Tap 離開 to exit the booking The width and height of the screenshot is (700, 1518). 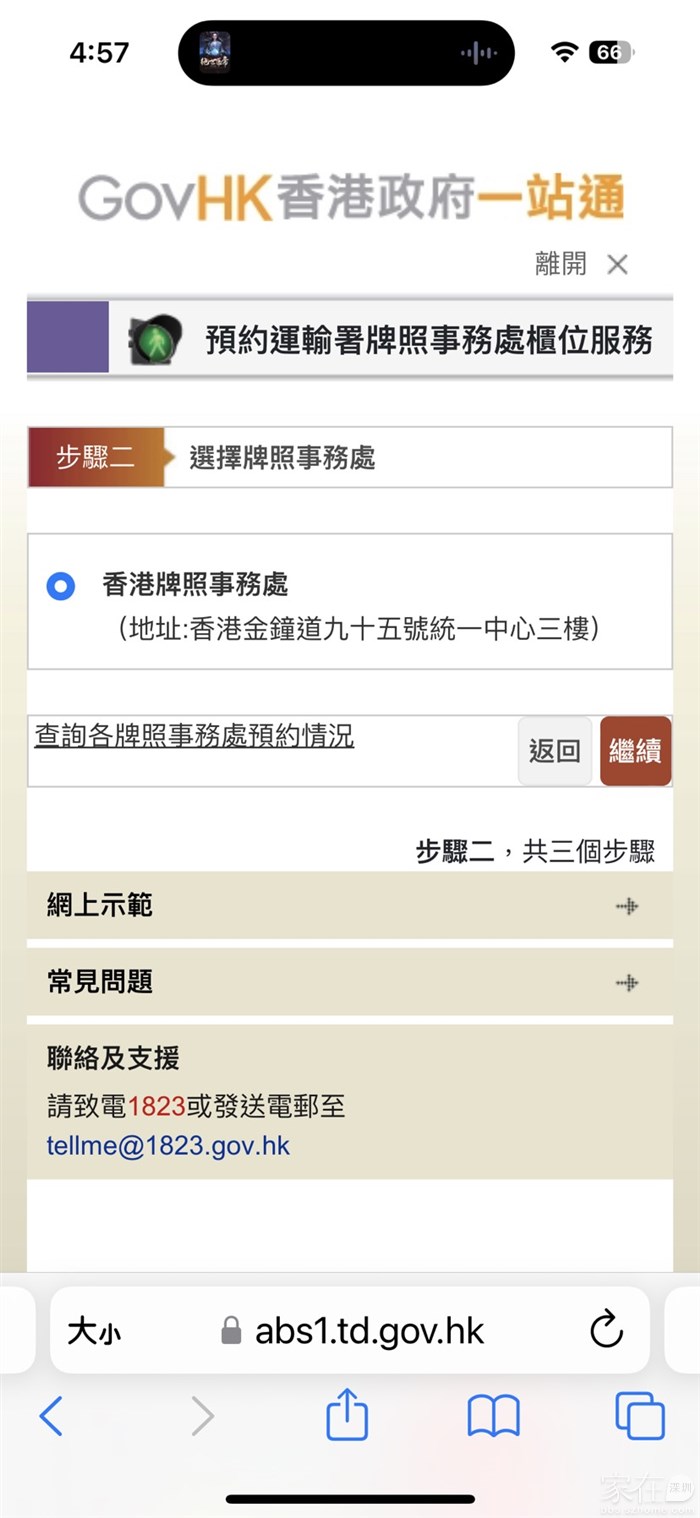(x=582, y=264)
